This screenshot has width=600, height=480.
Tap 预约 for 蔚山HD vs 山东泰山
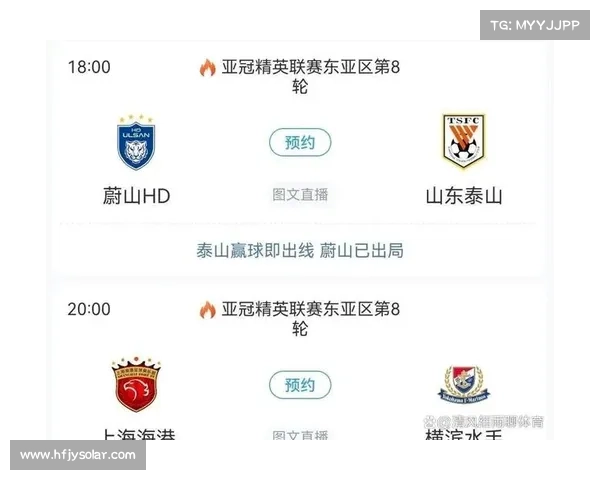click(x=299, y=143)
